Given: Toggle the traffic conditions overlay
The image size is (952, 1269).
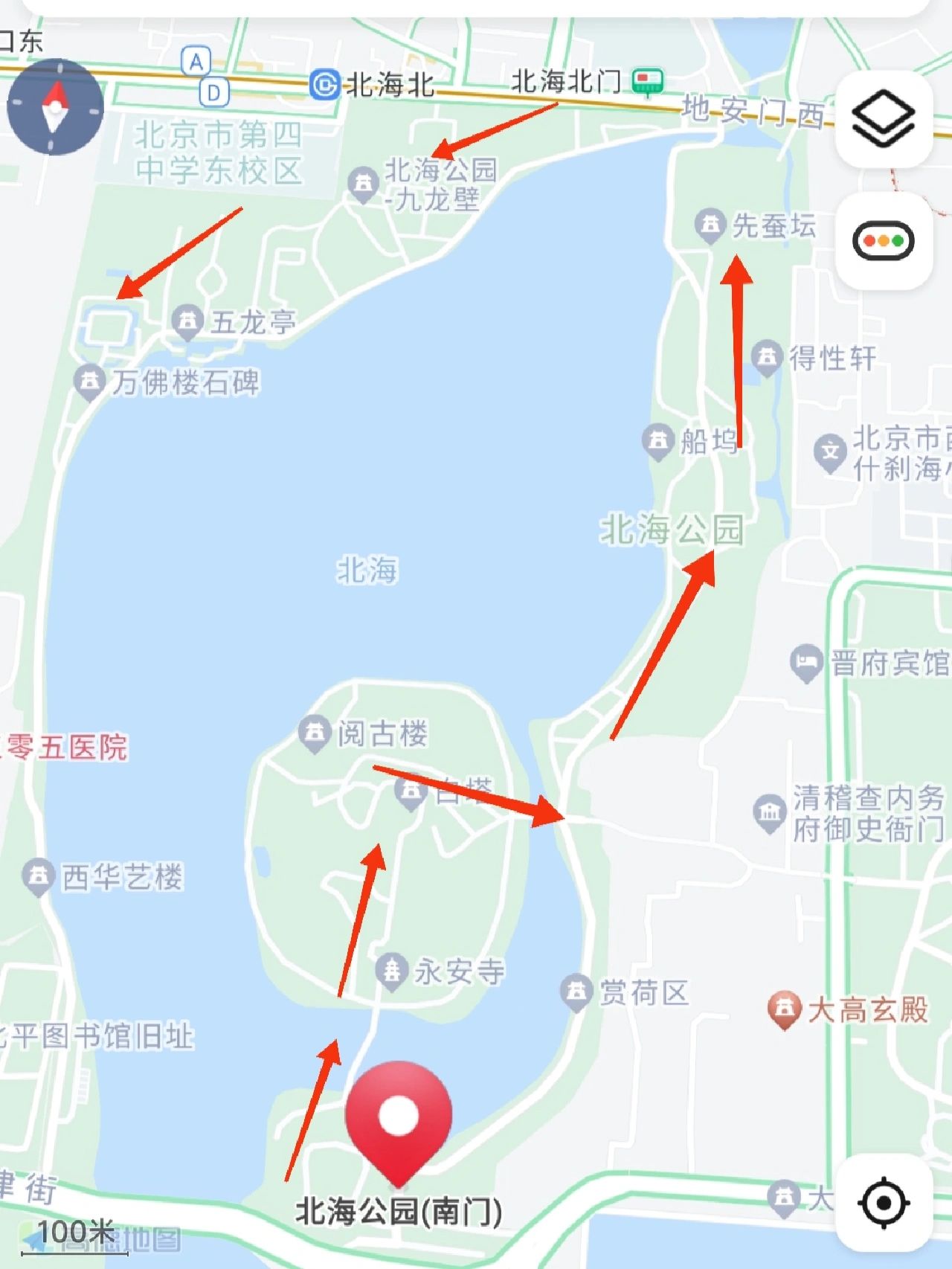Looking at the screenshot, I should coord(883,240).
